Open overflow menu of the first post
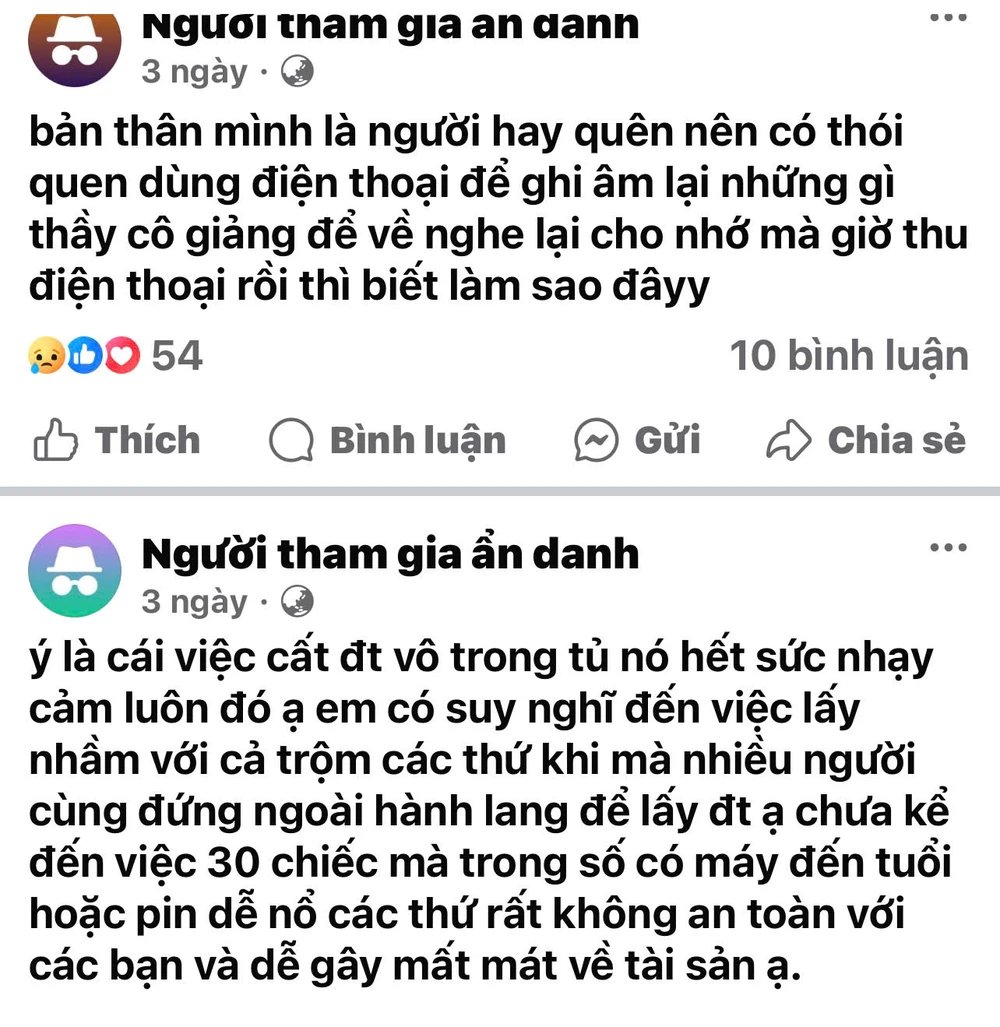Viewport: 1000px width, 1027px height. 948,17
